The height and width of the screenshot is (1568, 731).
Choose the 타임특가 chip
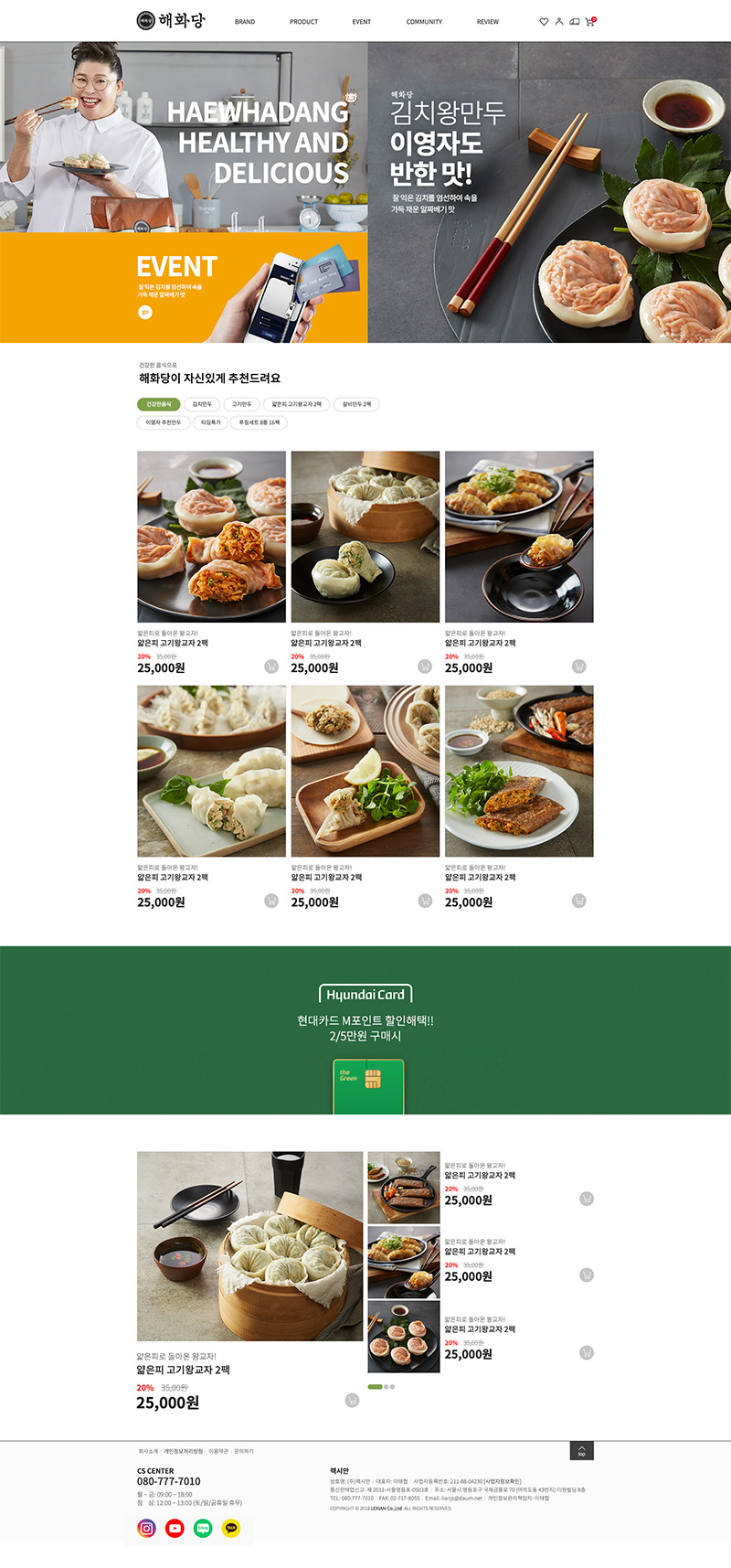pos(211,422)
